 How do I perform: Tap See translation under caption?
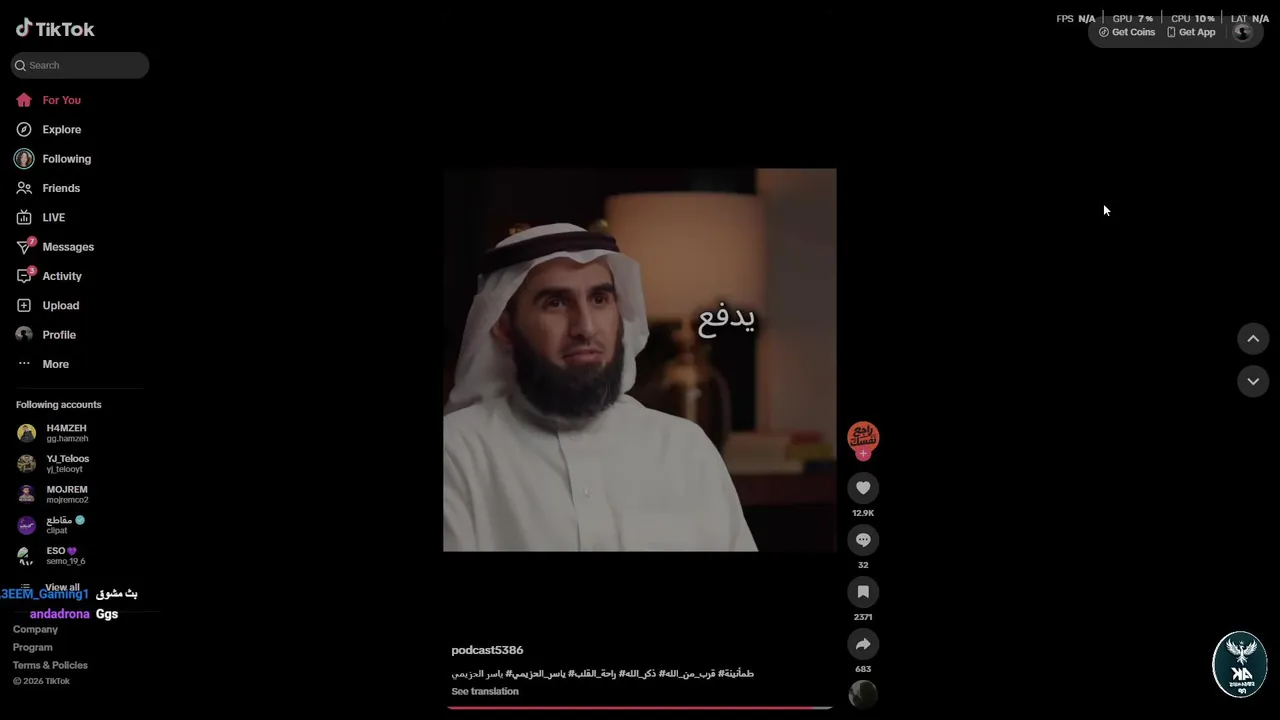(485, 691)
